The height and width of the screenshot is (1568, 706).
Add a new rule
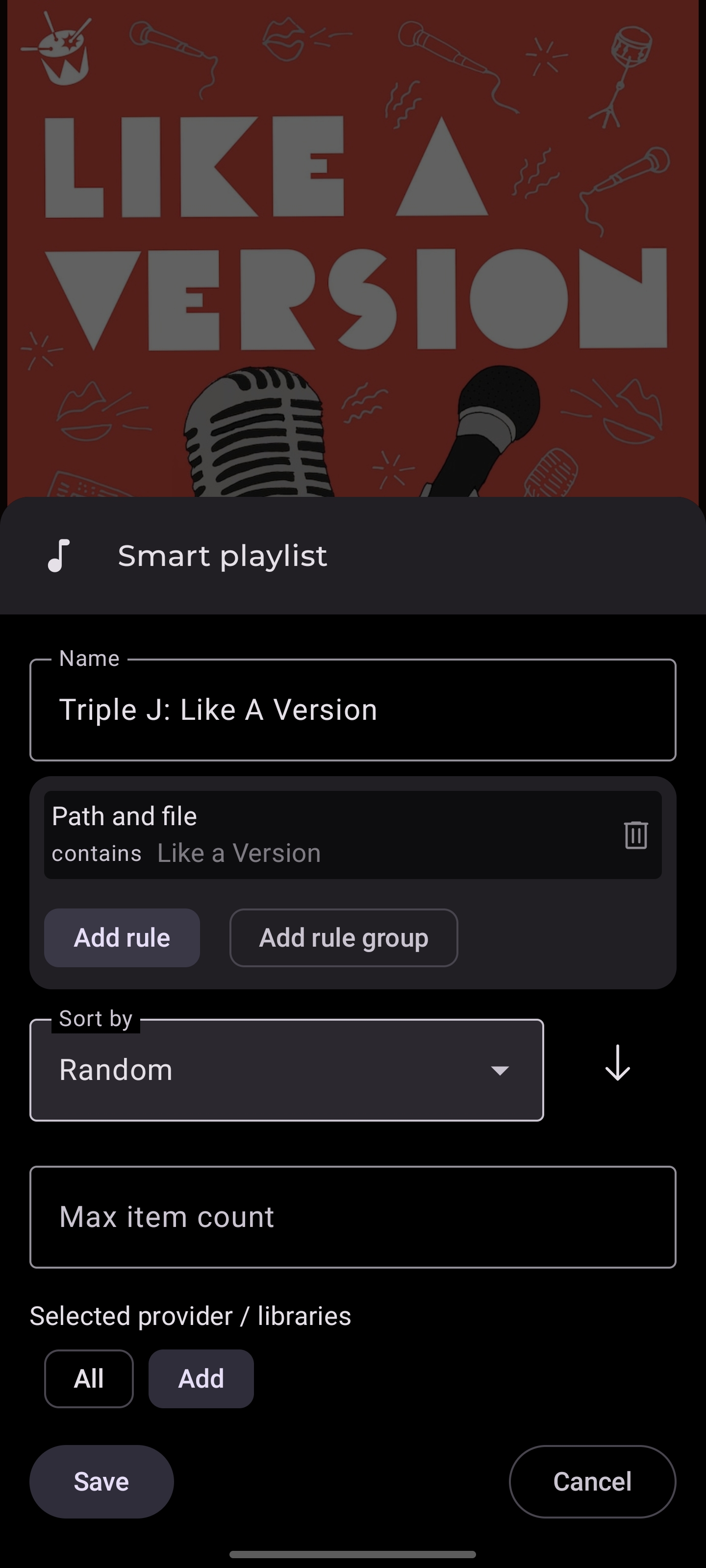(x=122, y=937)
